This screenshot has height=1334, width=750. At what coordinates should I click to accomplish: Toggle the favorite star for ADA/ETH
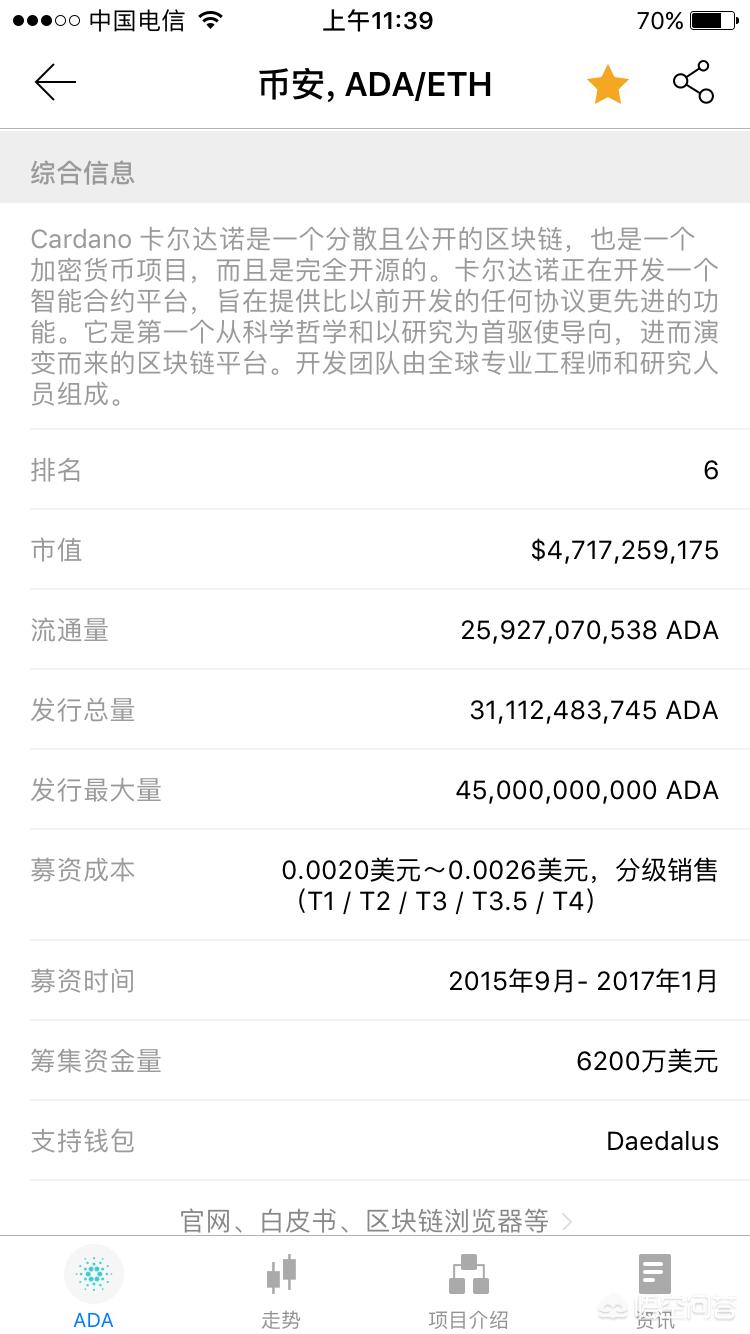point(607,84)
